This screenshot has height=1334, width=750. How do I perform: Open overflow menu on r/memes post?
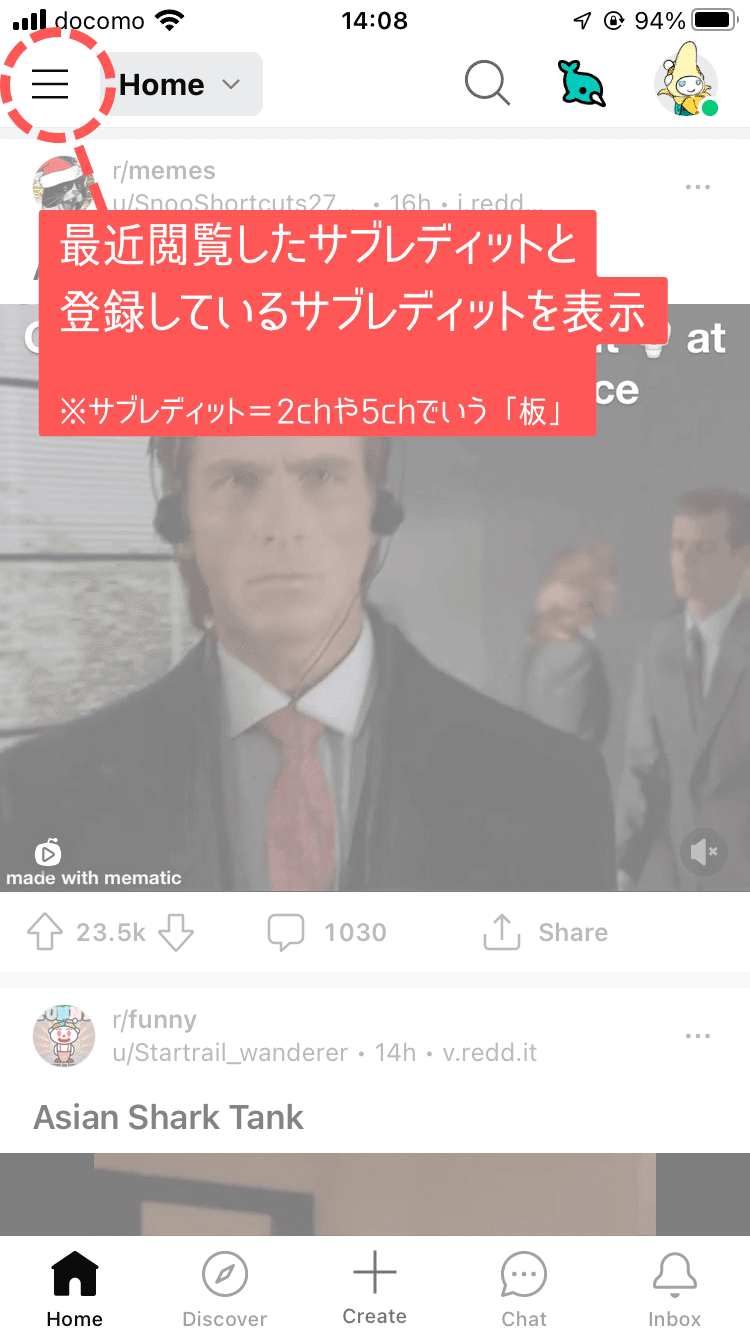click(x=697, y=186)
